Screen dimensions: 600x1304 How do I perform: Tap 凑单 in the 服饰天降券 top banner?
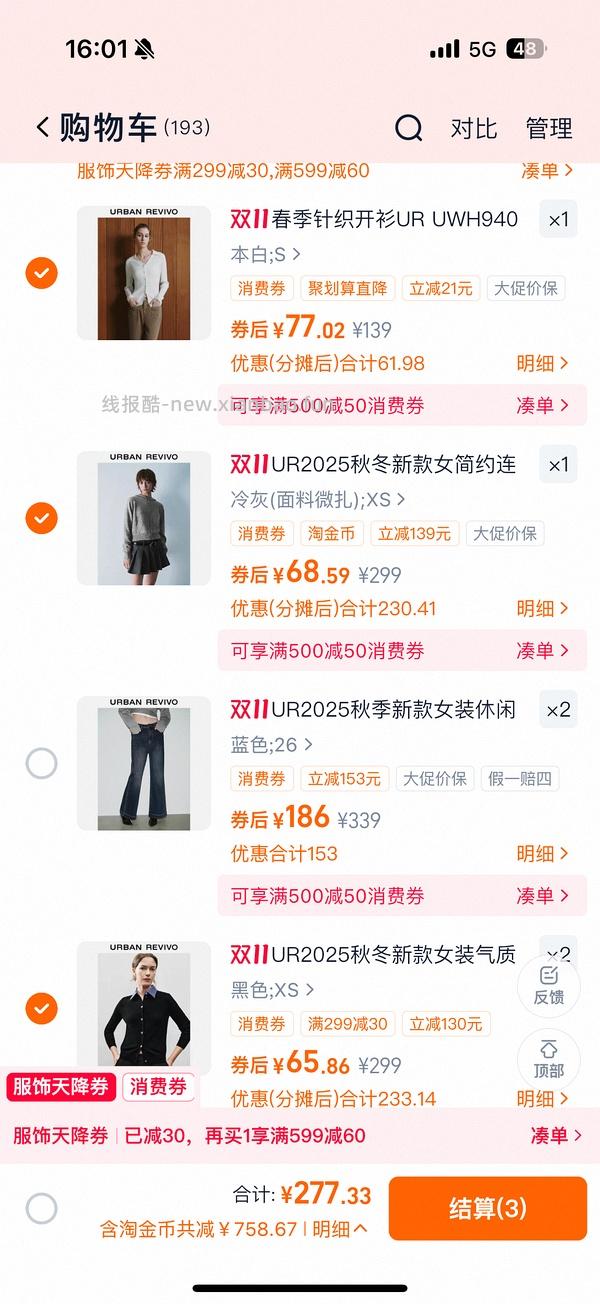pyautogui.click(x=546, y=171)
